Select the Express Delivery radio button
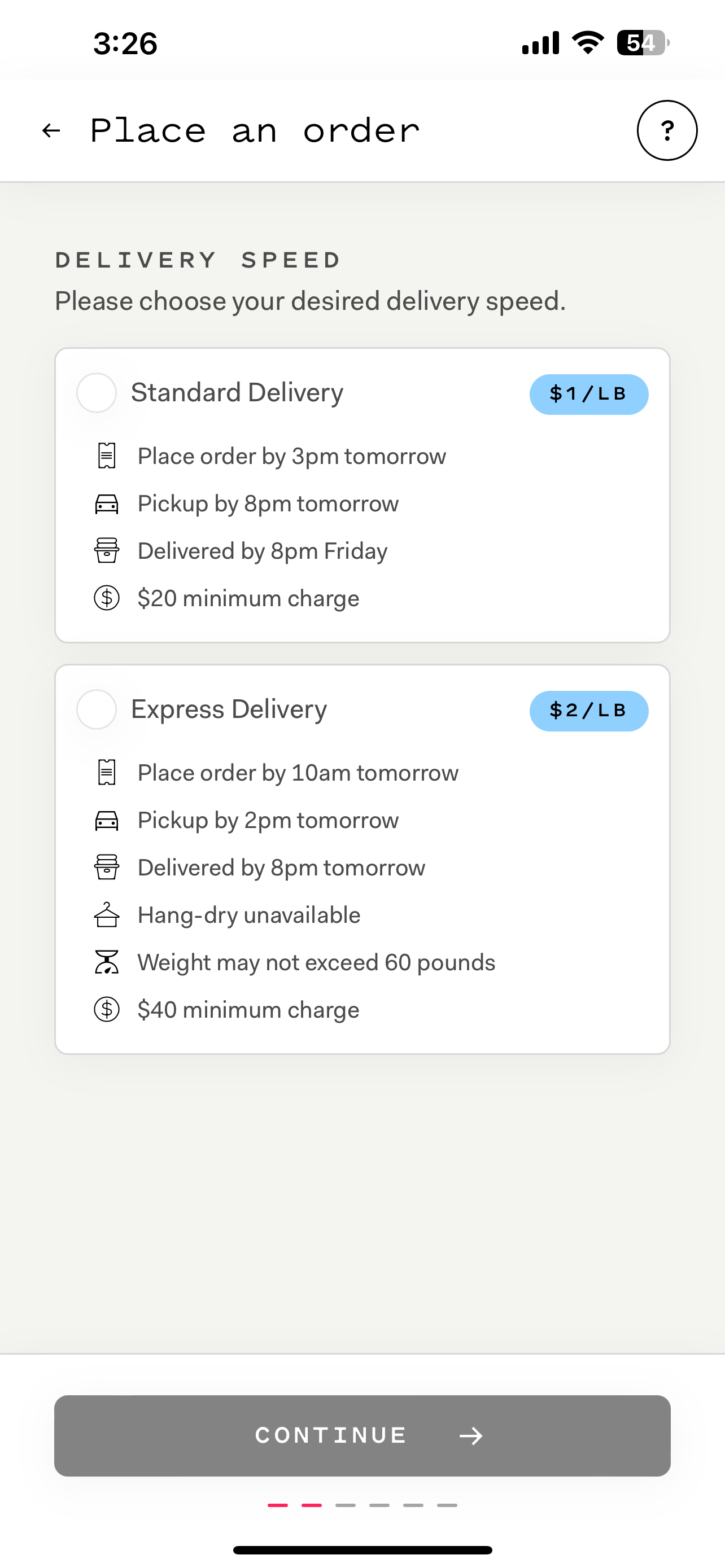This screenshot has width=725, height=1568. click(x=96, y=709)
